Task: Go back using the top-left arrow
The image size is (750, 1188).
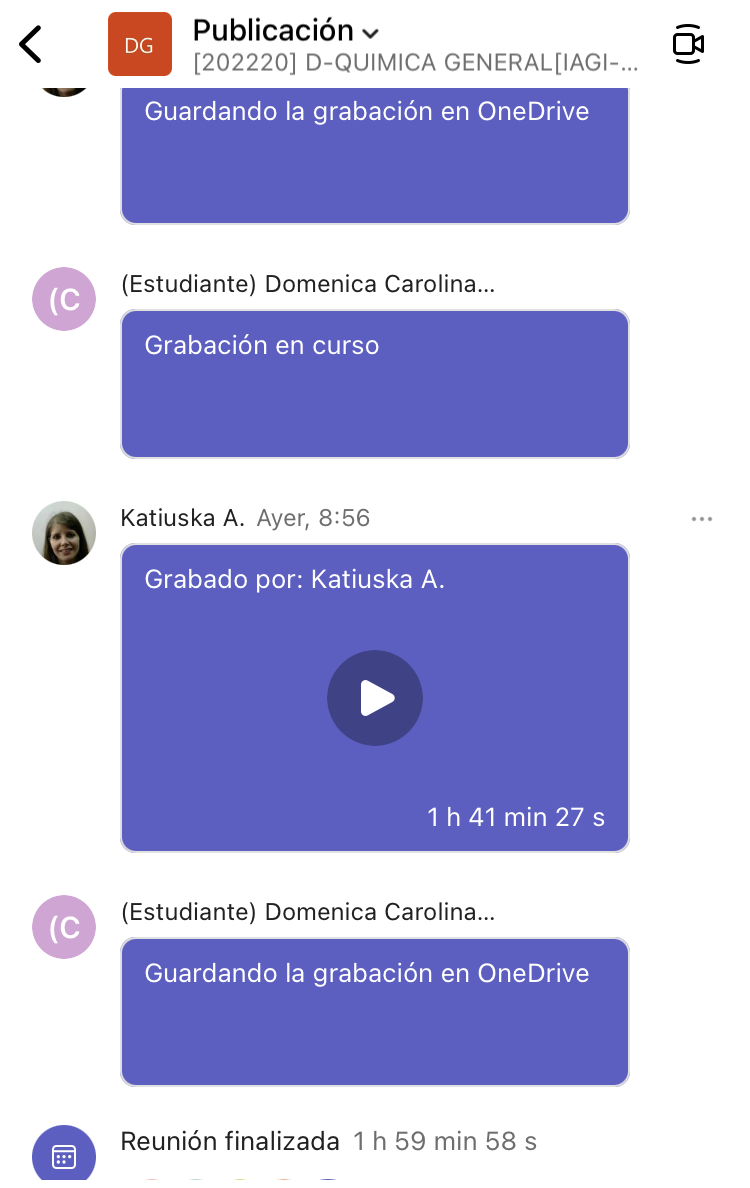Action: coord(32,44)
